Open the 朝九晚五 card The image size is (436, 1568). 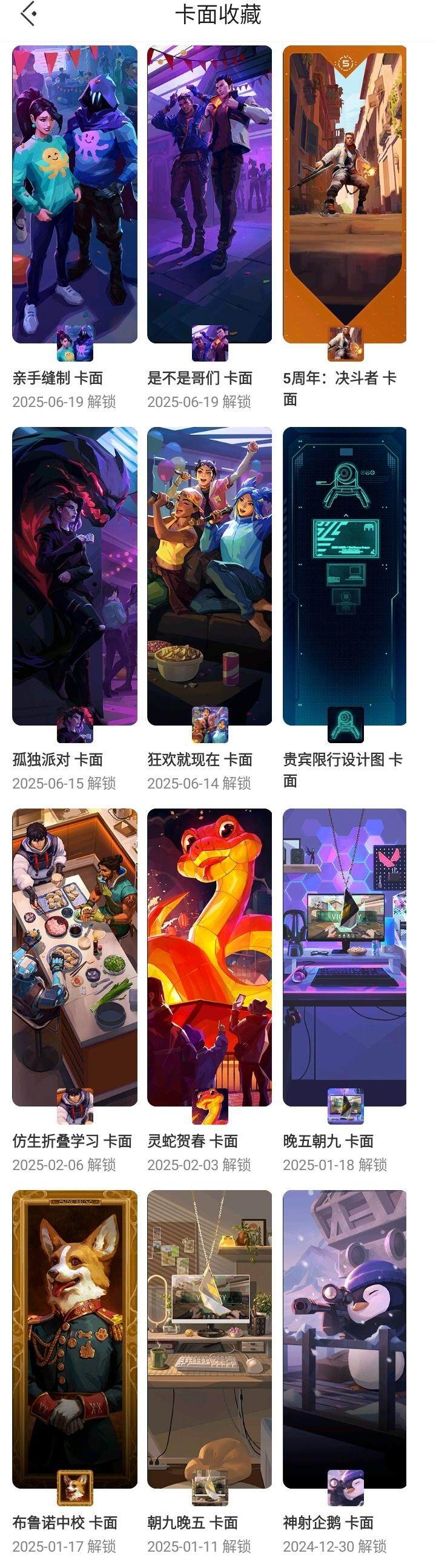pyautogui.click(x=210, y=1339)
